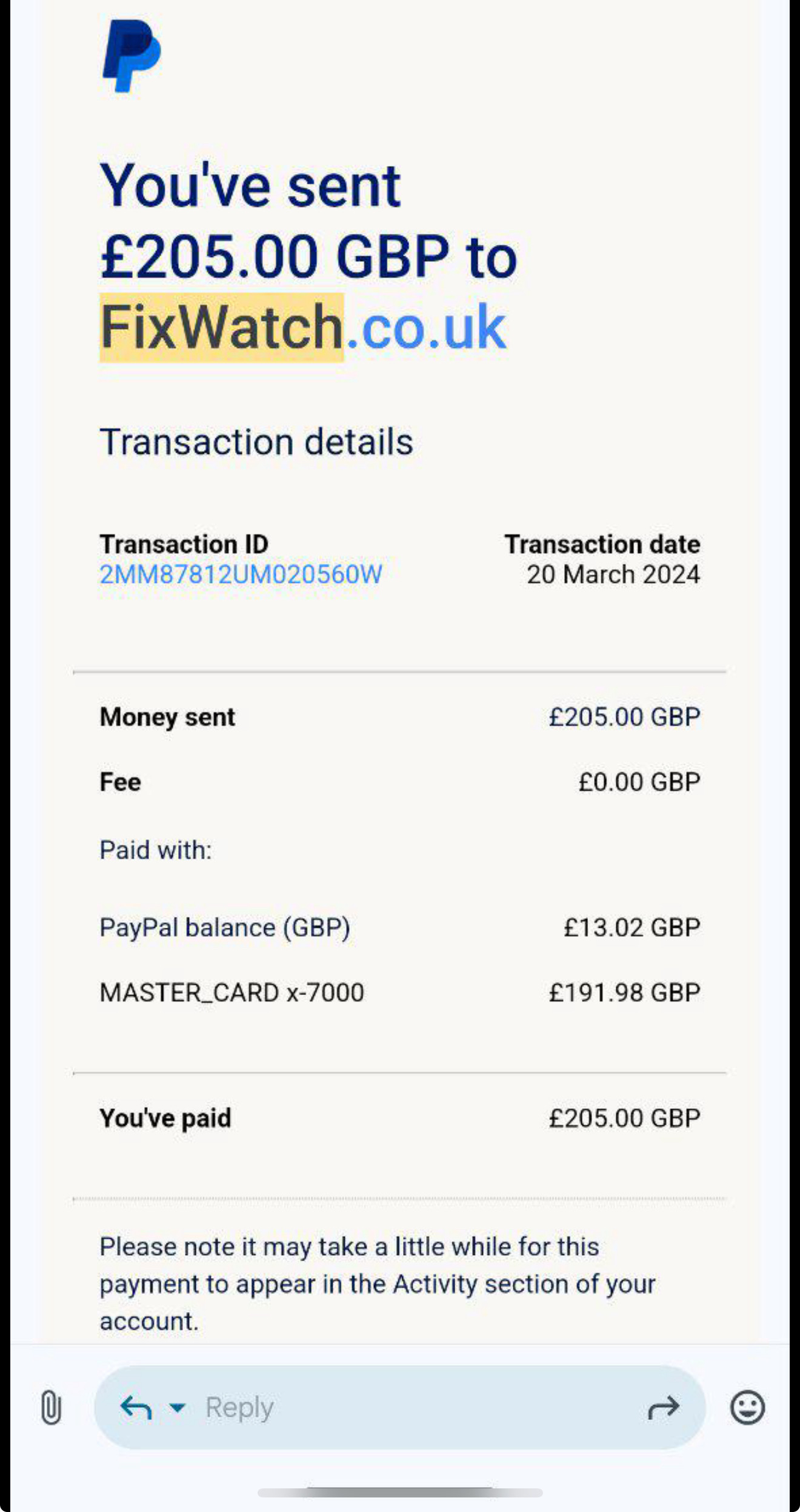Tap the paperclip attach icon
The image size is (800, 1512).
[x=51, y=1407]
